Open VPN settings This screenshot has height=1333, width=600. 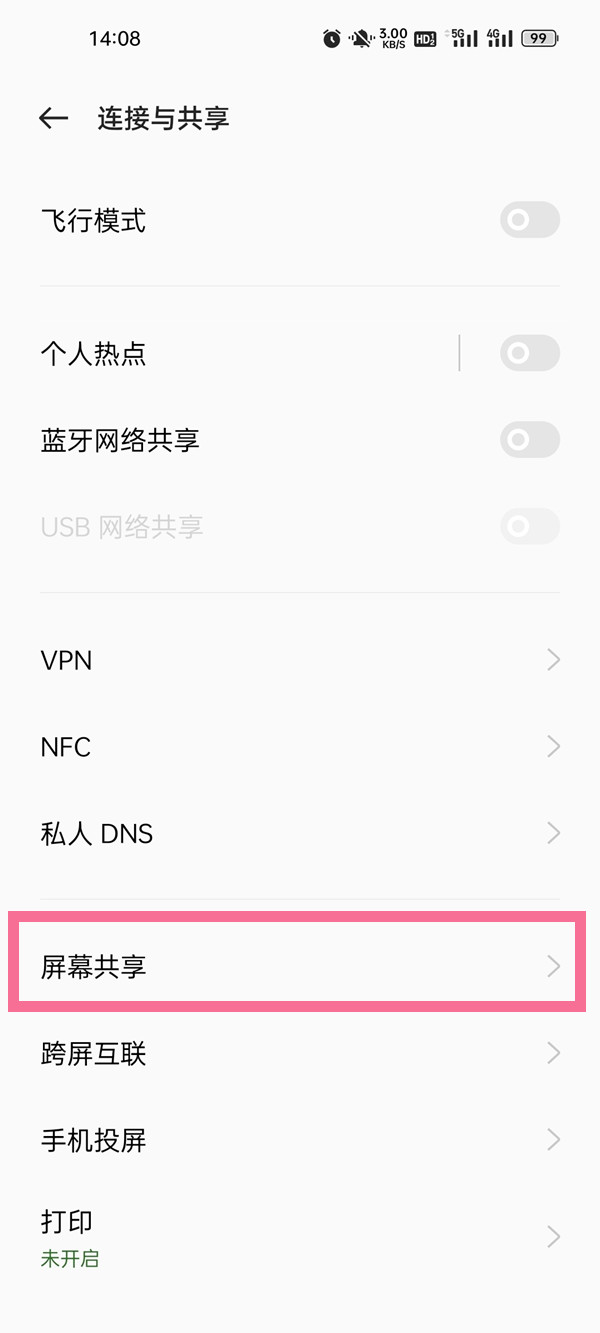coord(300,660)
